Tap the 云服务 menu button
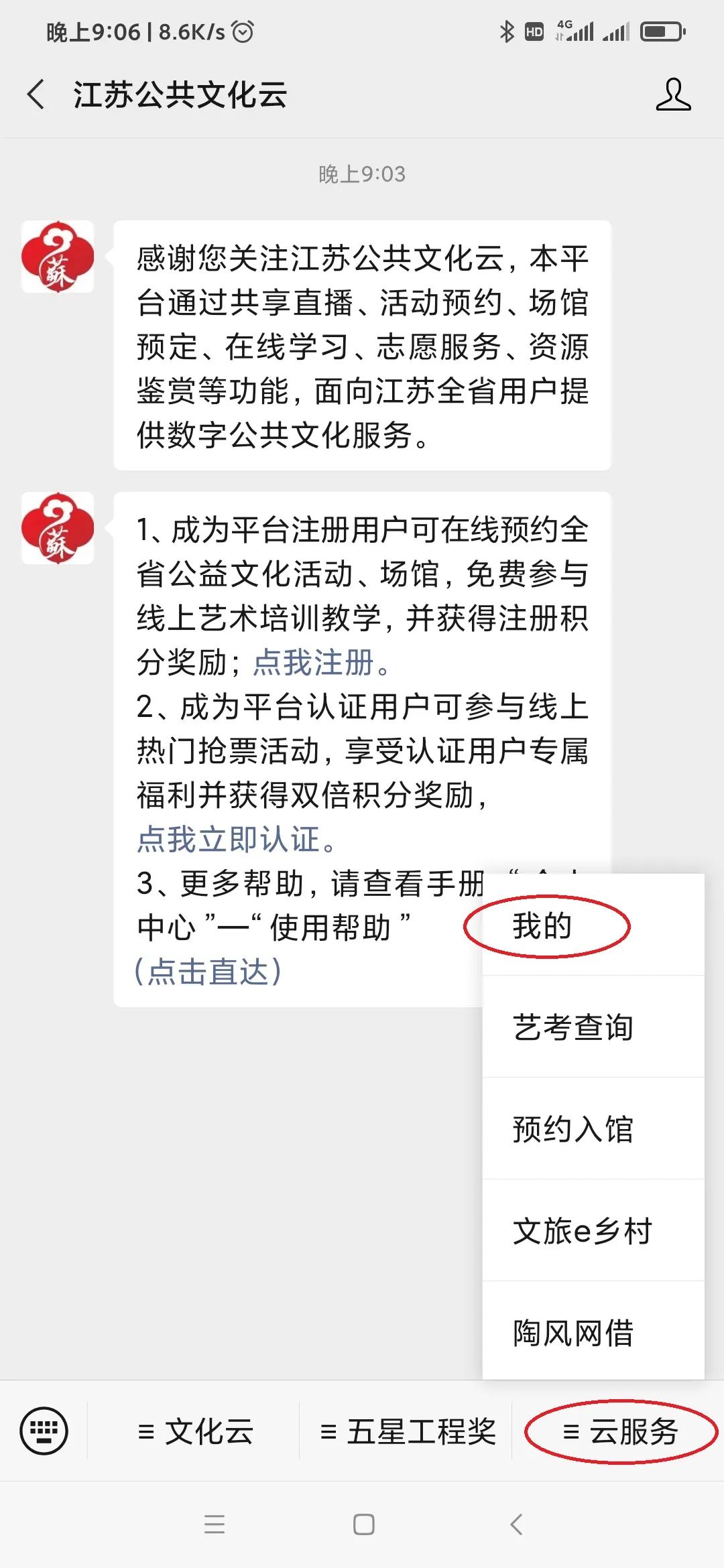Screen dimensions: 724x1568 click(620, 1432)
